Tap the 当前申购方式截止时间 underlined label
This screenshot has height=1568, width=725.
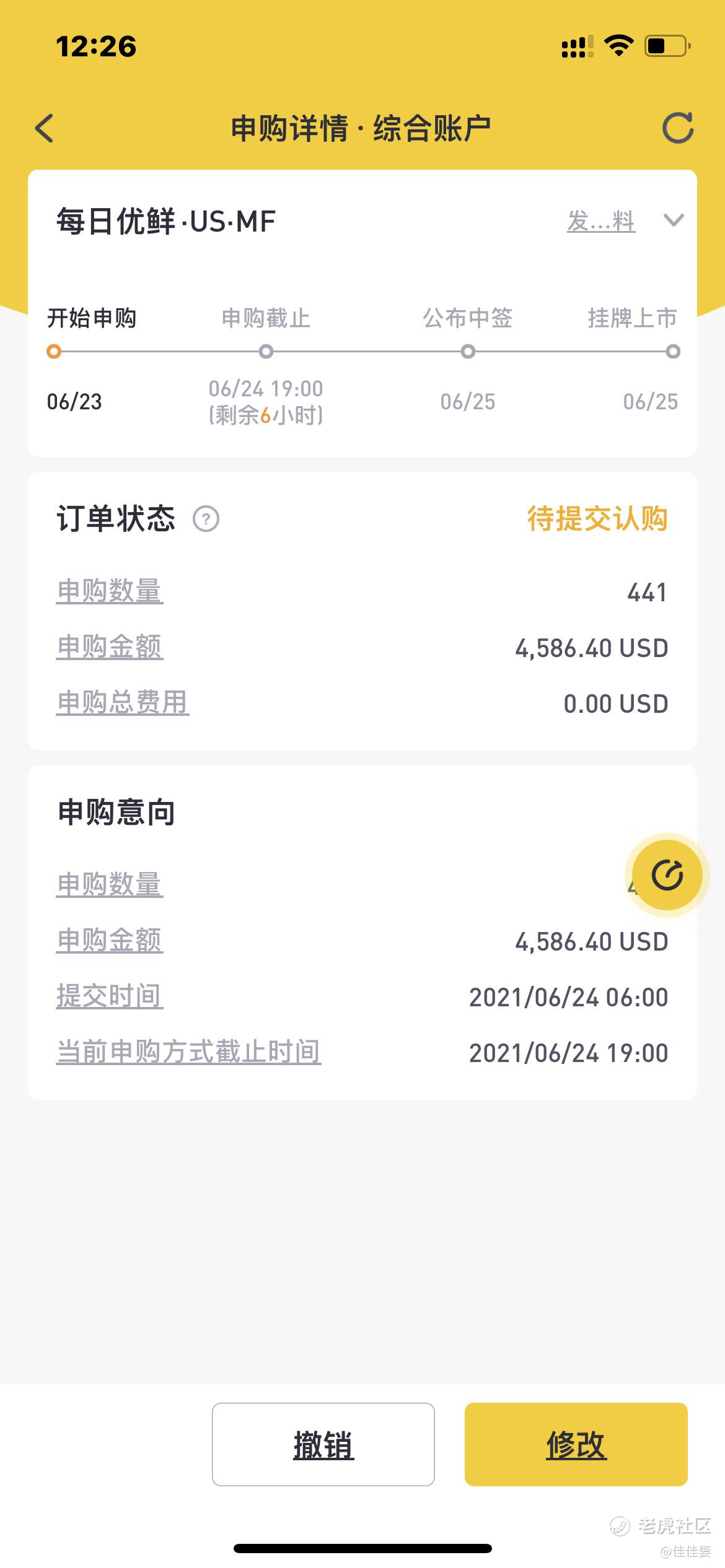point(188,1052)
